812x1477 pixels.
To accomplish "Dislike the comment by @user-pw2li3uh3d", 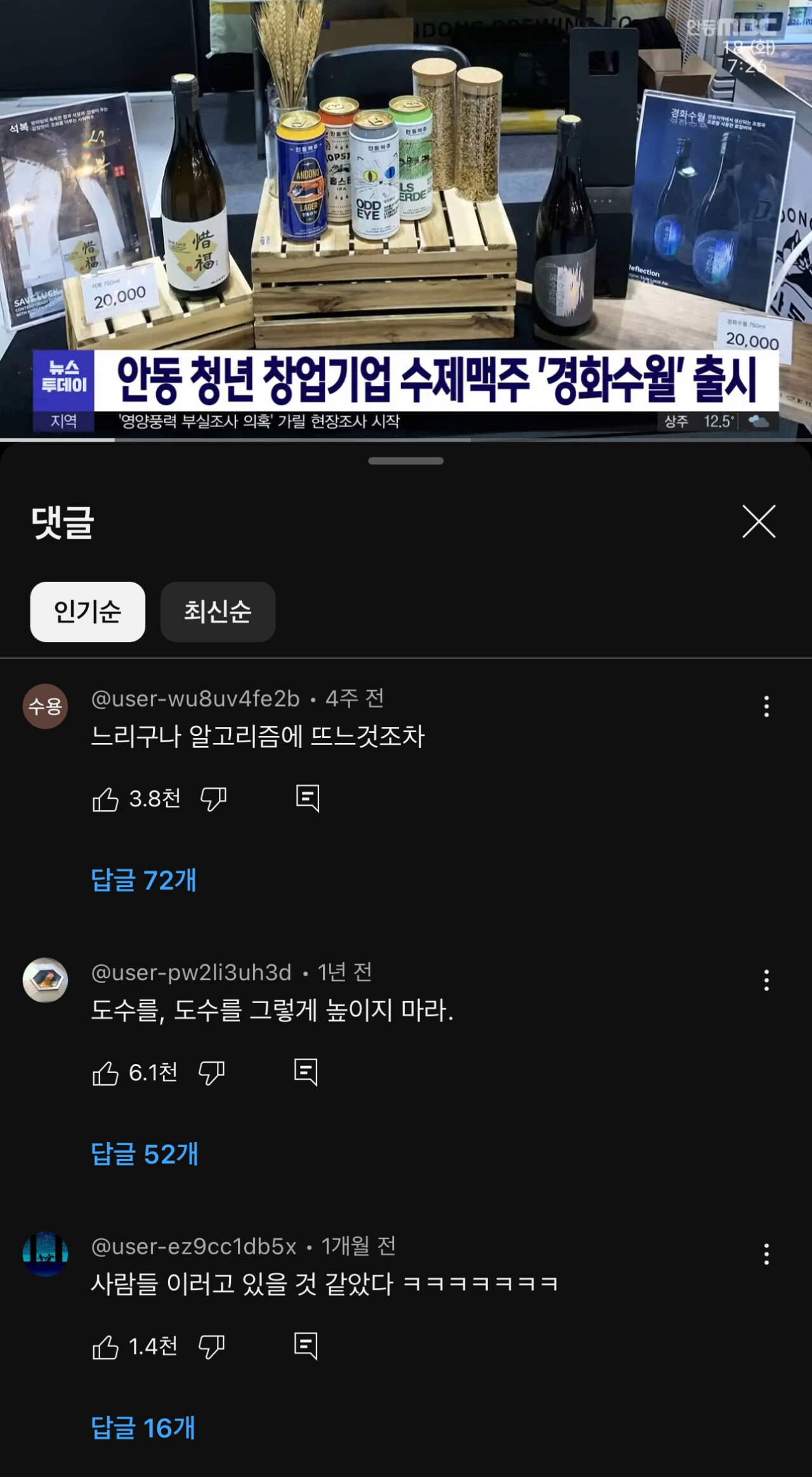I will 211,1073.
